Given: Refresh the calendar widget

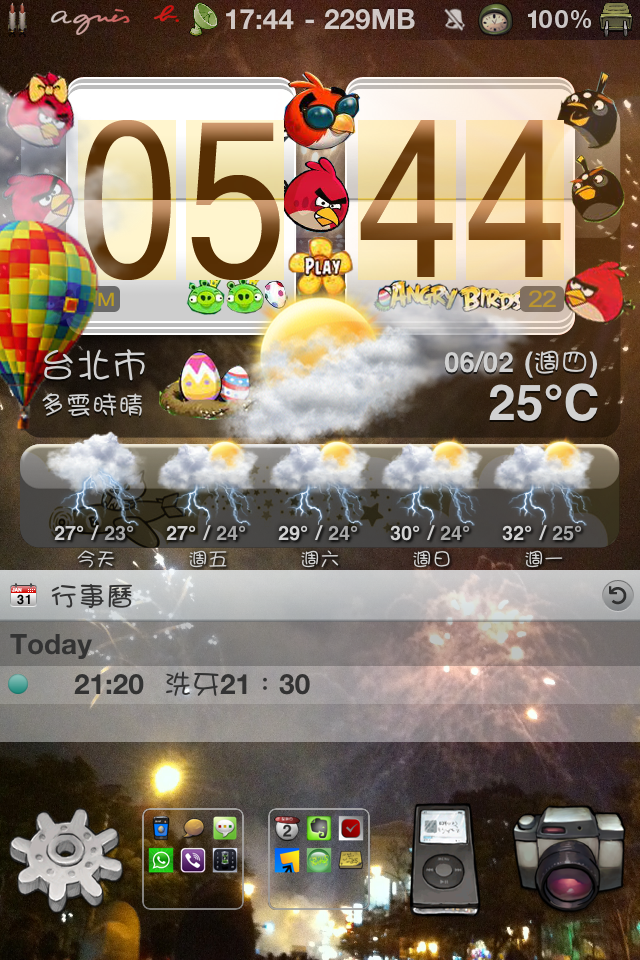Looking at the screenshot, I should 617,597.
